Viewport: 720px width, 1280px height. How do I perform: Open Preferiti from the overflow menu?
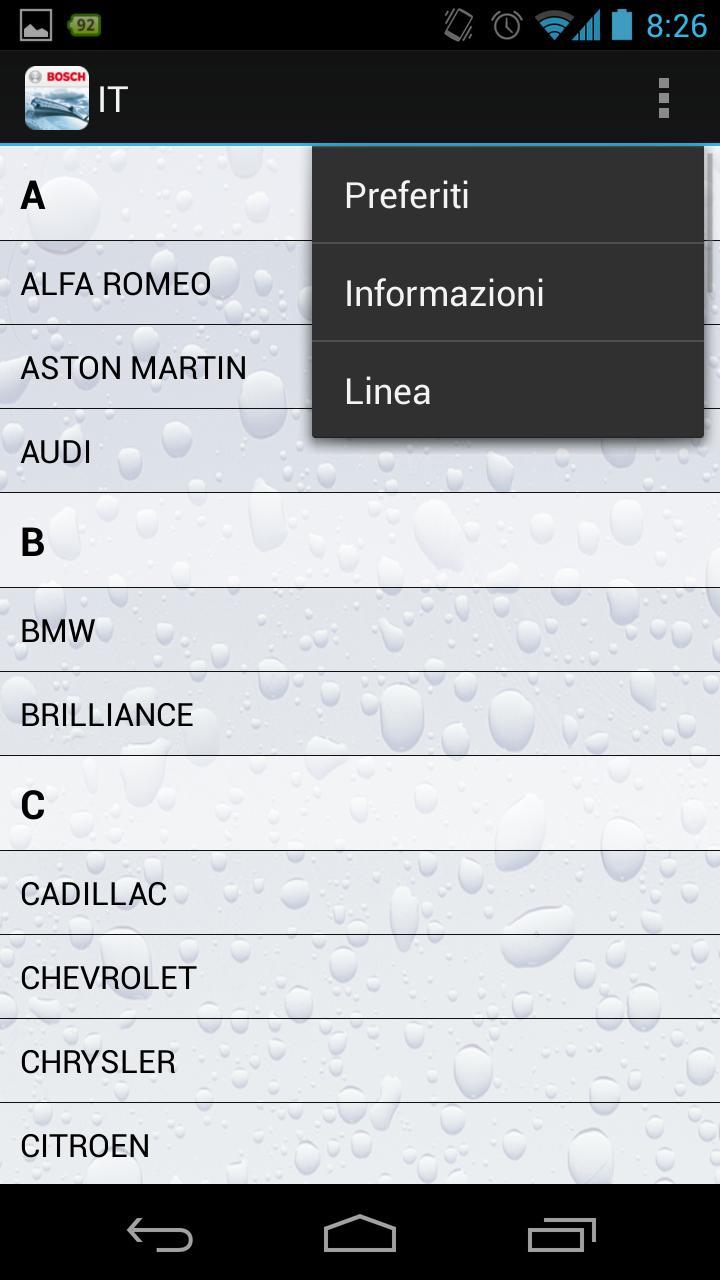[507, 196]
